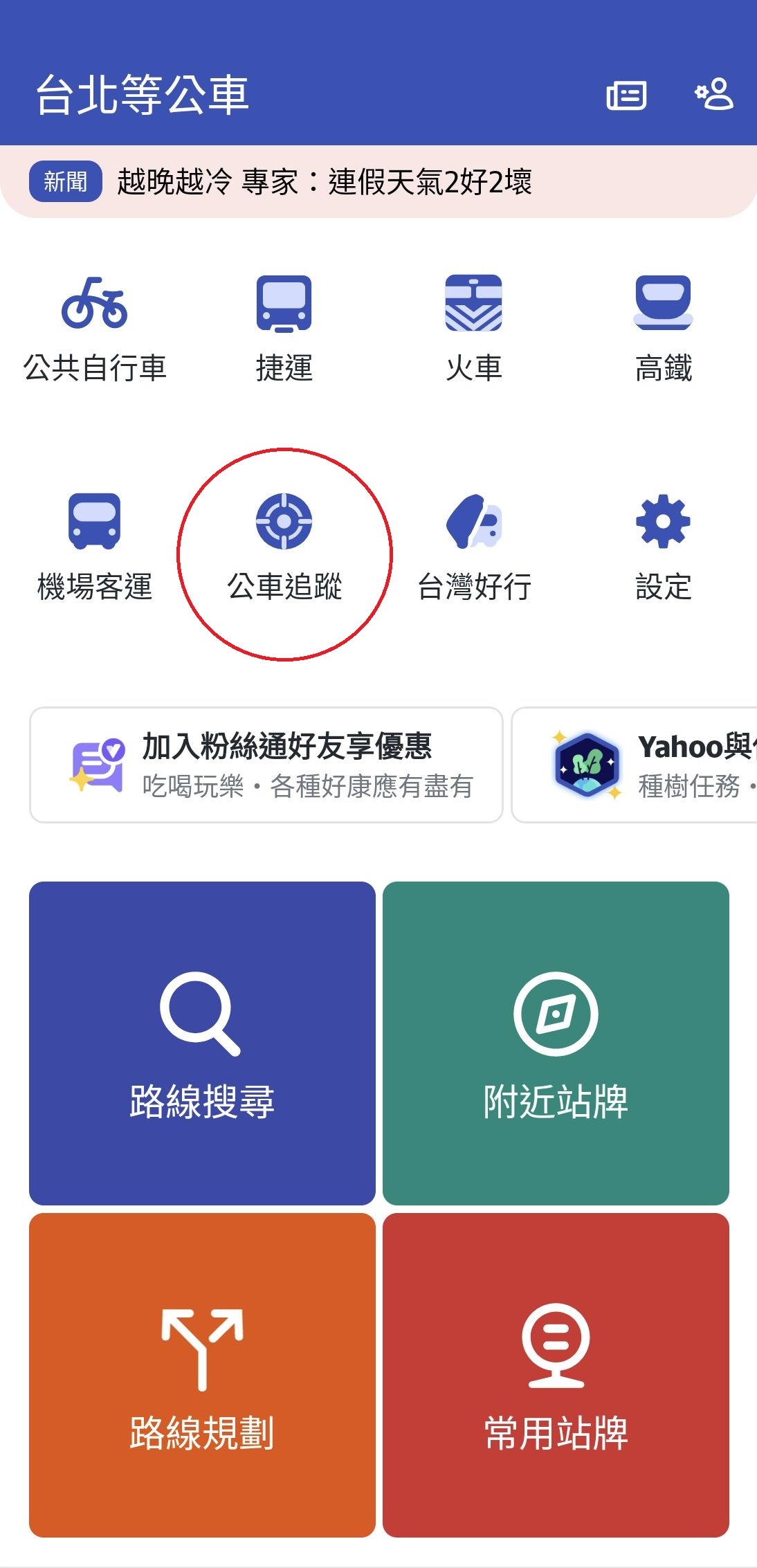Open 捷運 metro section

click(284, 329)
